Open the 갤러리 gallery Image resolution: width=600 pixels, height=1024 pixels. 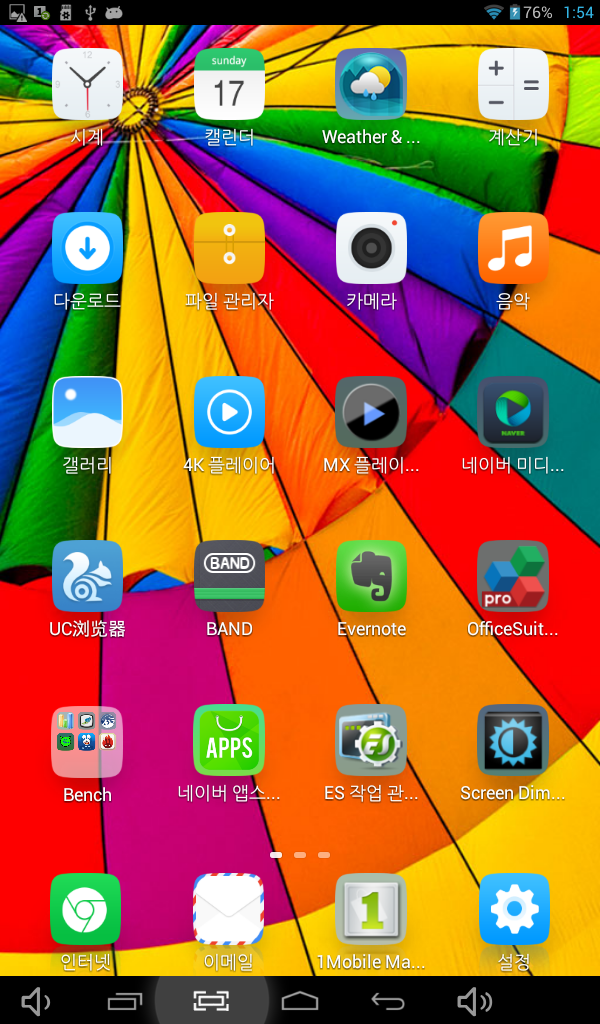tap(87, 412)
